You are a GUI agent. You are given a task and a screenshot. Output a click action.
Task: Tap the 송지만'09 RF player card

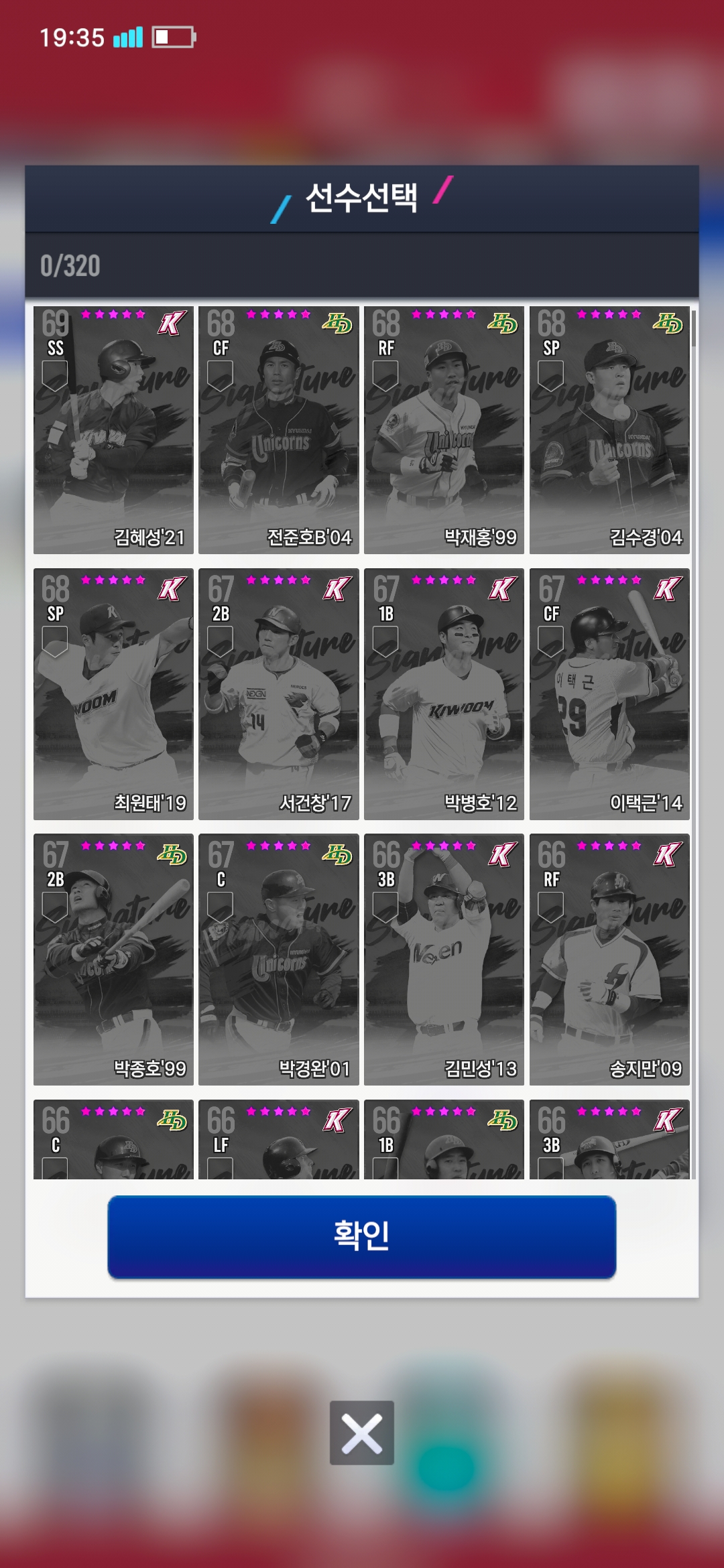[x=609, y=960]
